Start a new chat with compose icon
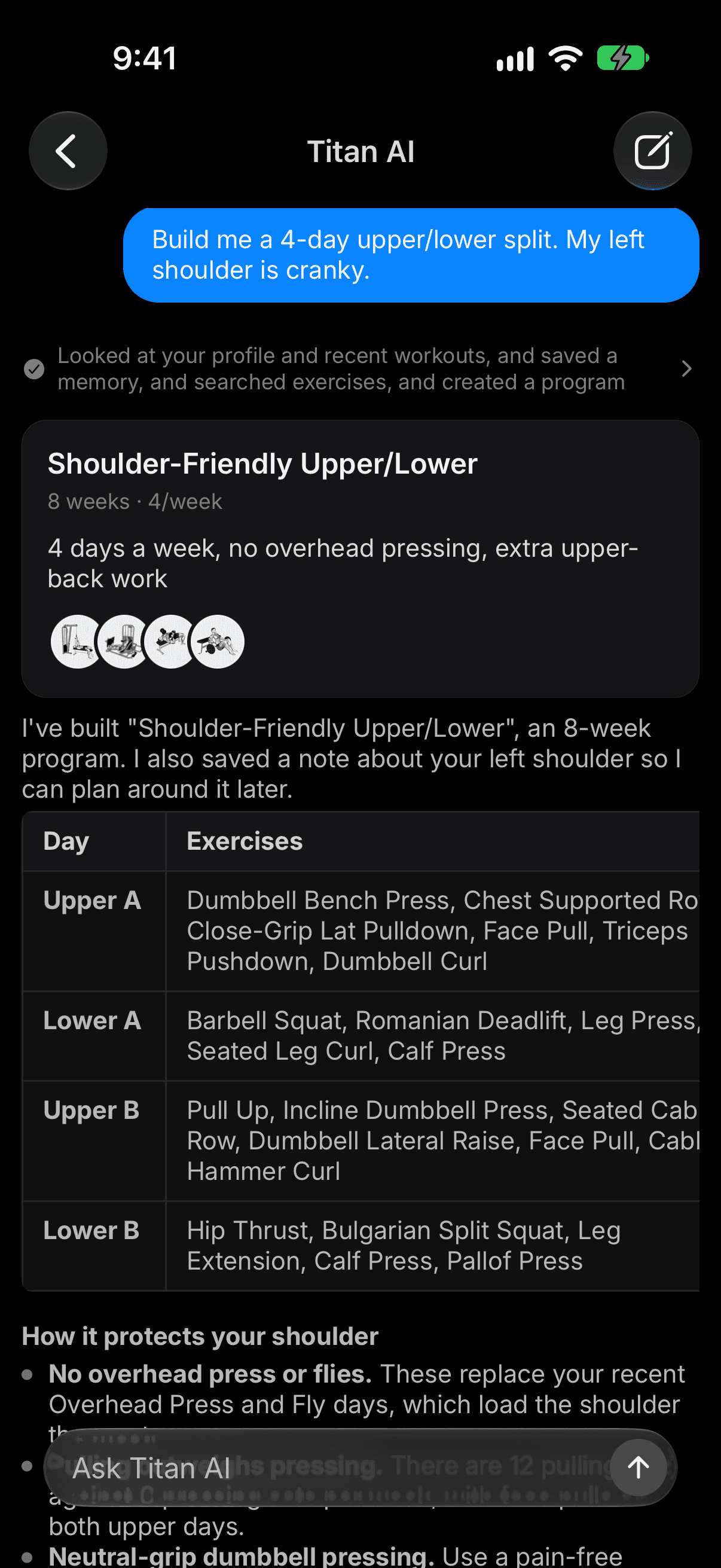Image resolution: width=721 pixels, height=1568 pixels. (652, 151)
